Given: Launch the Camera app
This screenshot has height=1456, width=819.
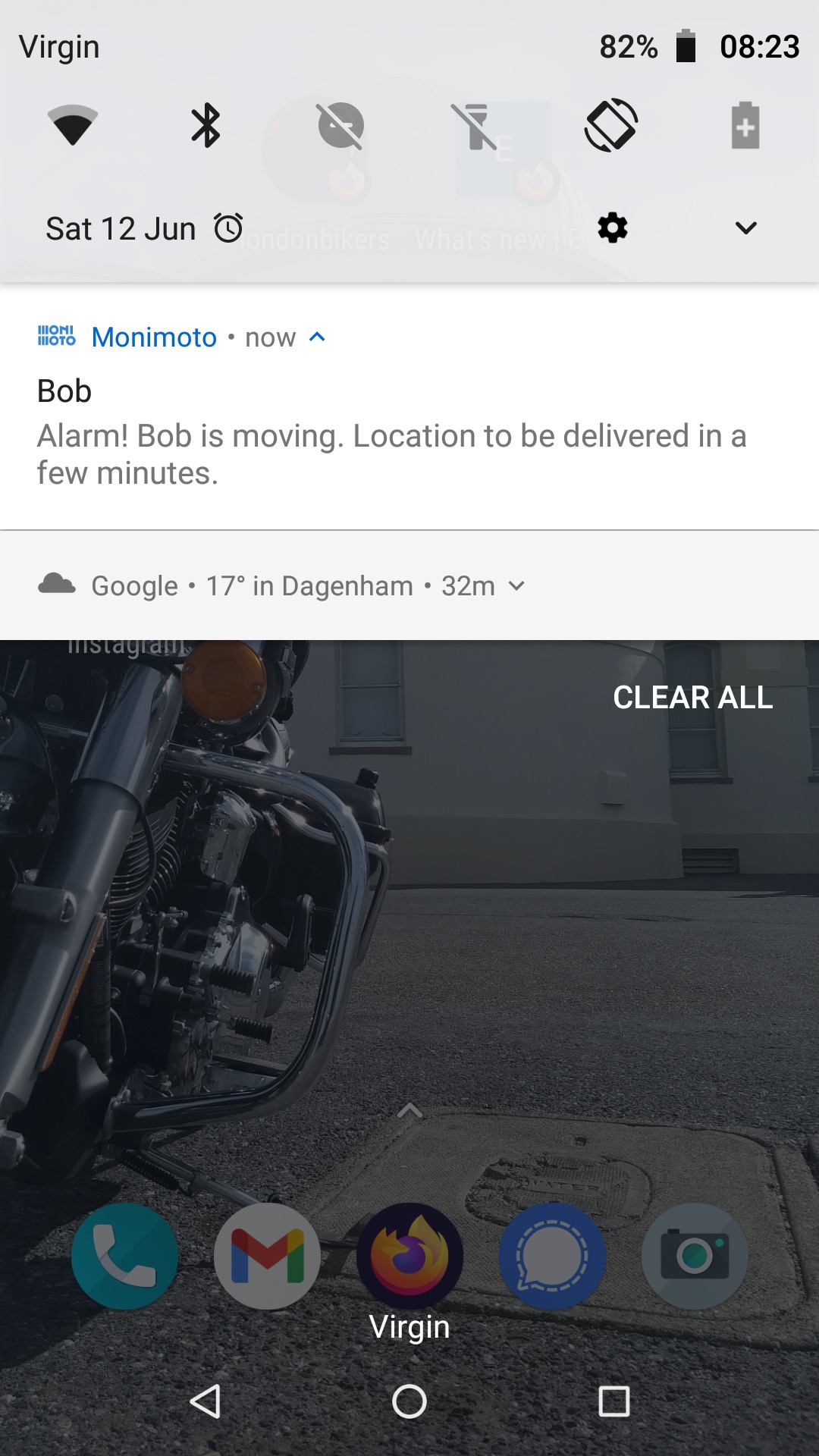Looking at the screenshot, I should 695,1256.
